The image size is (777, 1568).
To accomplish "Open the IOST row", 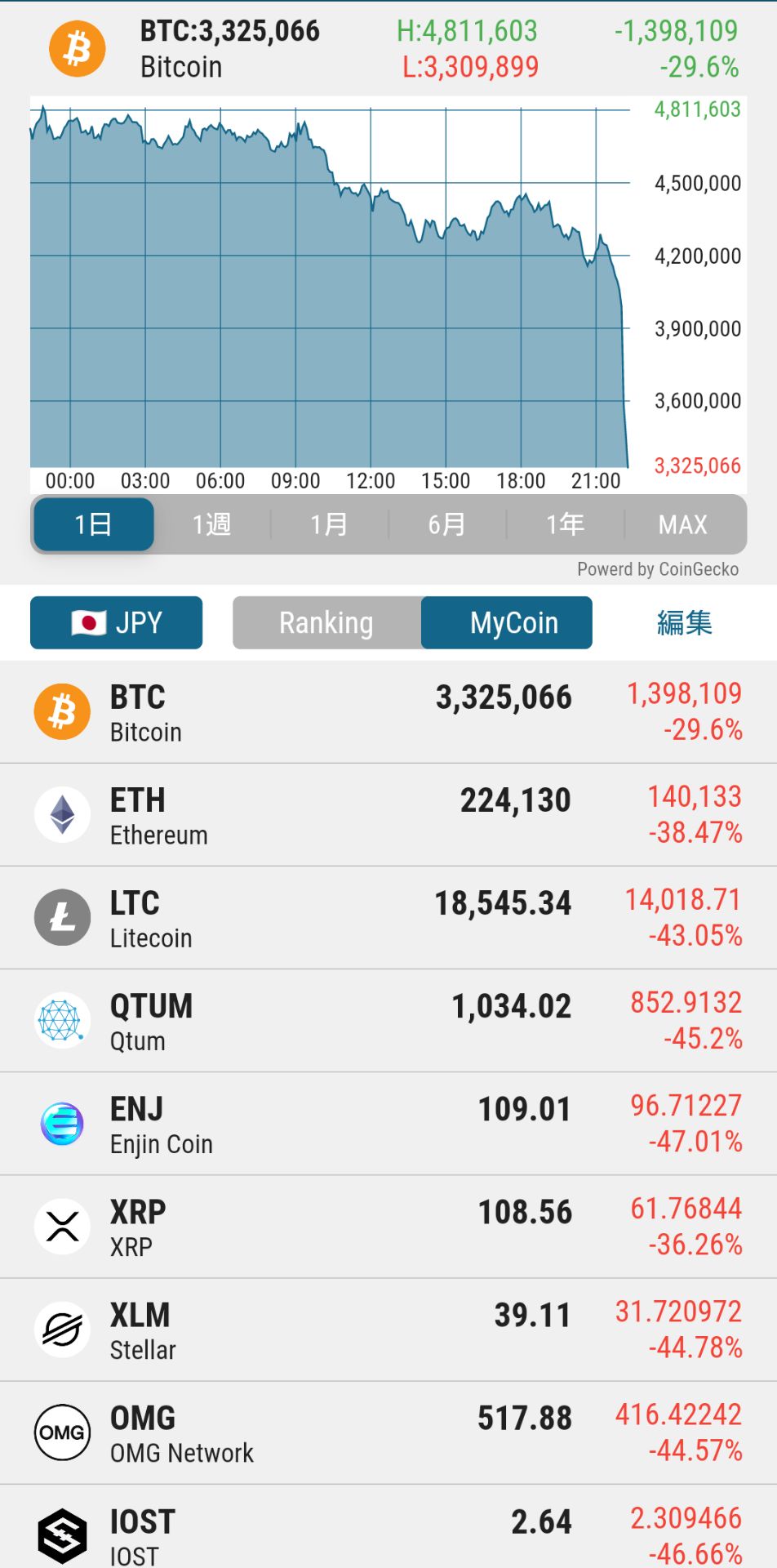I will point(388,1527).
